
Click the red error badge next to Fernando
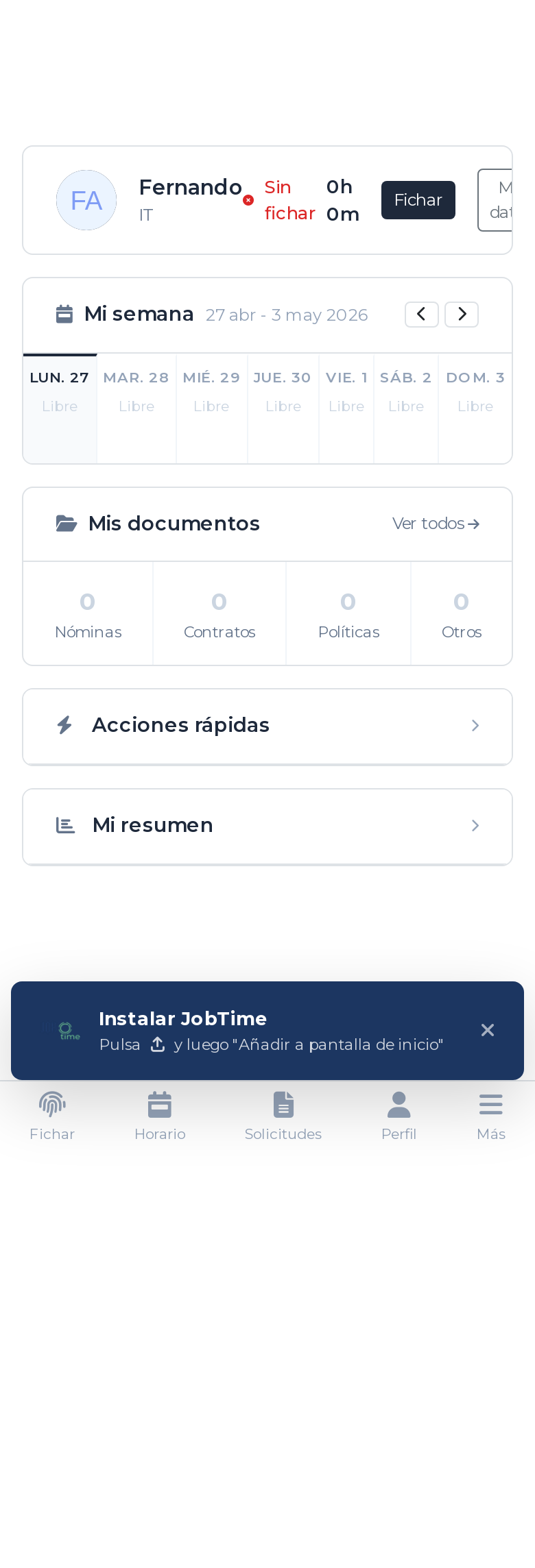[x=248, y=200]
